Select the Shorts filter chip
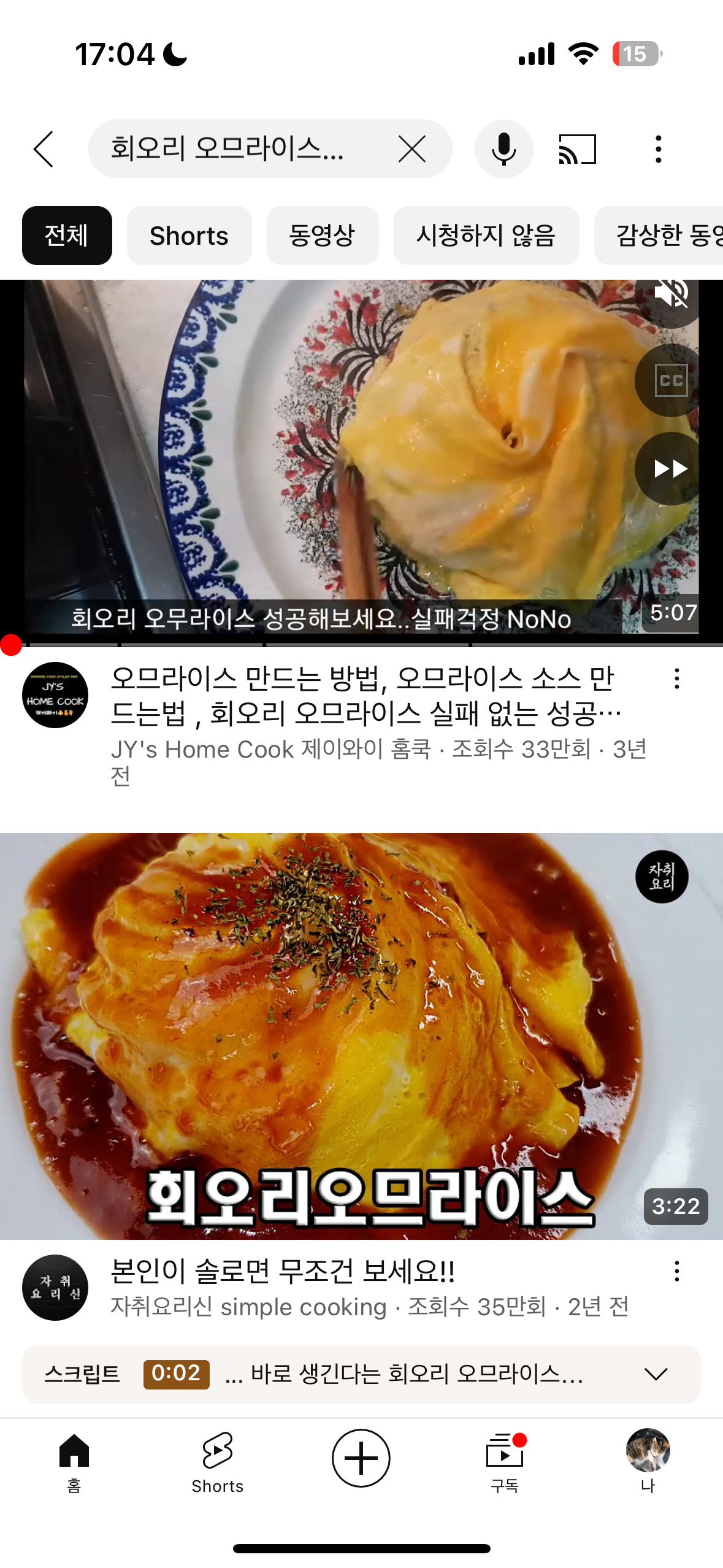This screenshot has width=723, height=1568. point(189,236)
